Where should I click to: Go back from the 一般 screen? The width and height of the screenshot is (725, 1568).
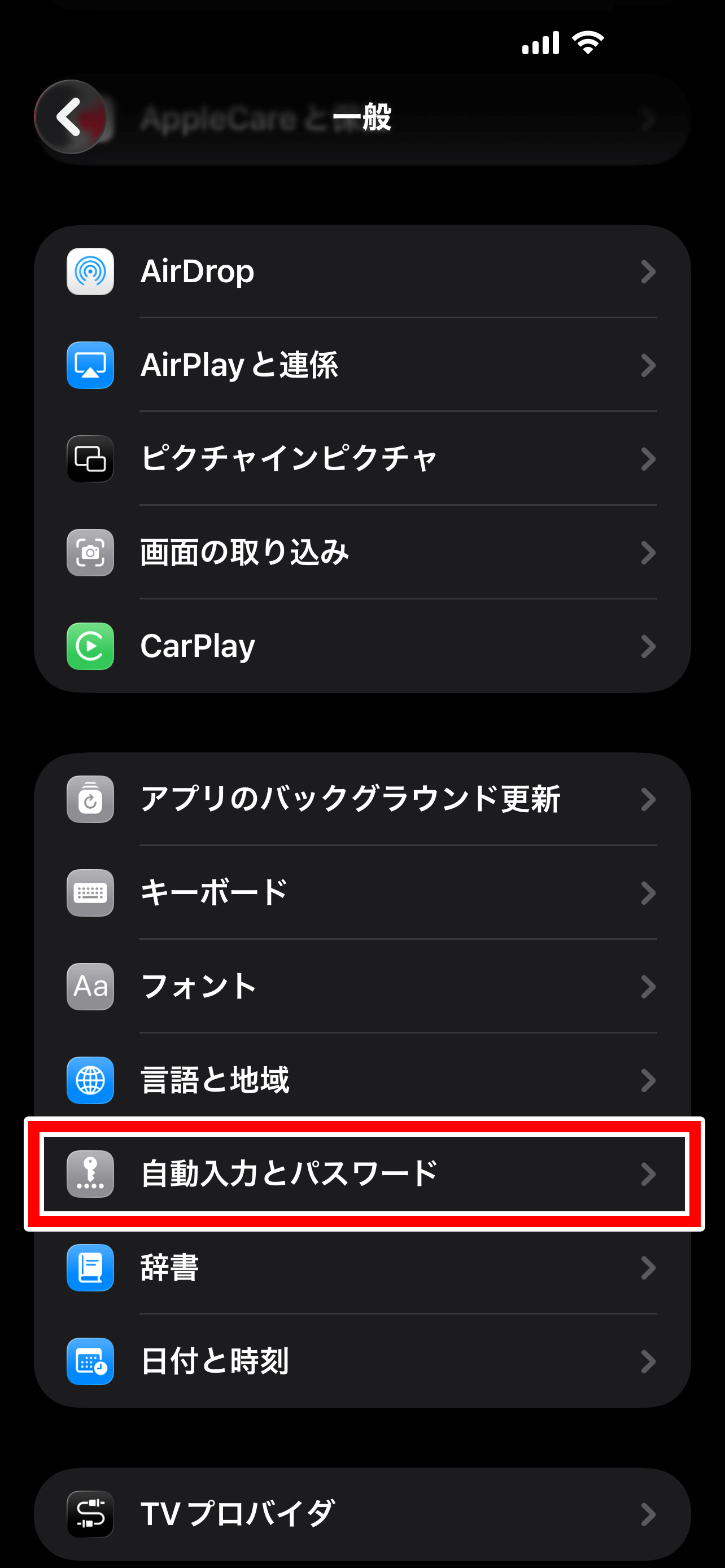point(71,117)
